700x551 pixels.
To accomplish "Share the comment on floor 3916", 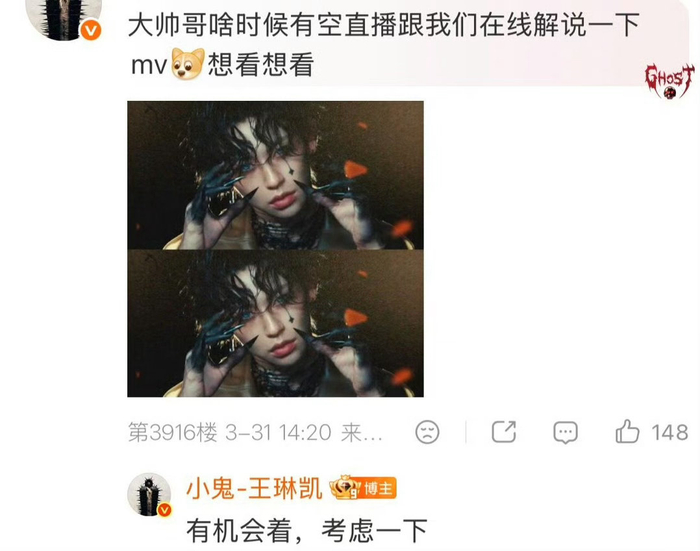I will coord(504,432).
